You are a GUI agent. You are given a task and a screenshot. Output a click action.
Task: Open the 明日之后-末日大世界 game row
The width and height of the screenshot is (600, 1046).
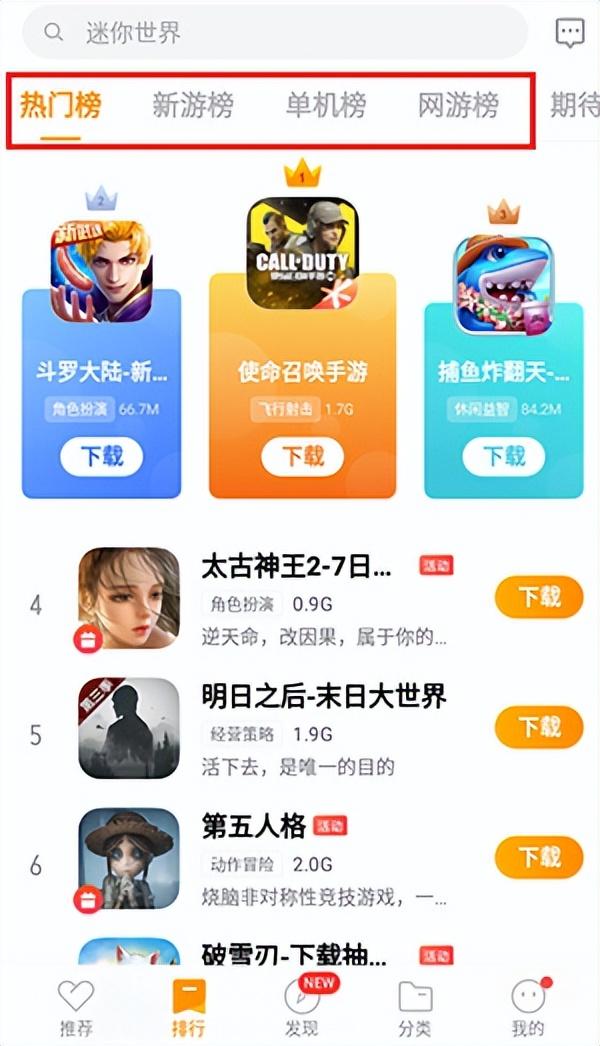coord(300,728)
